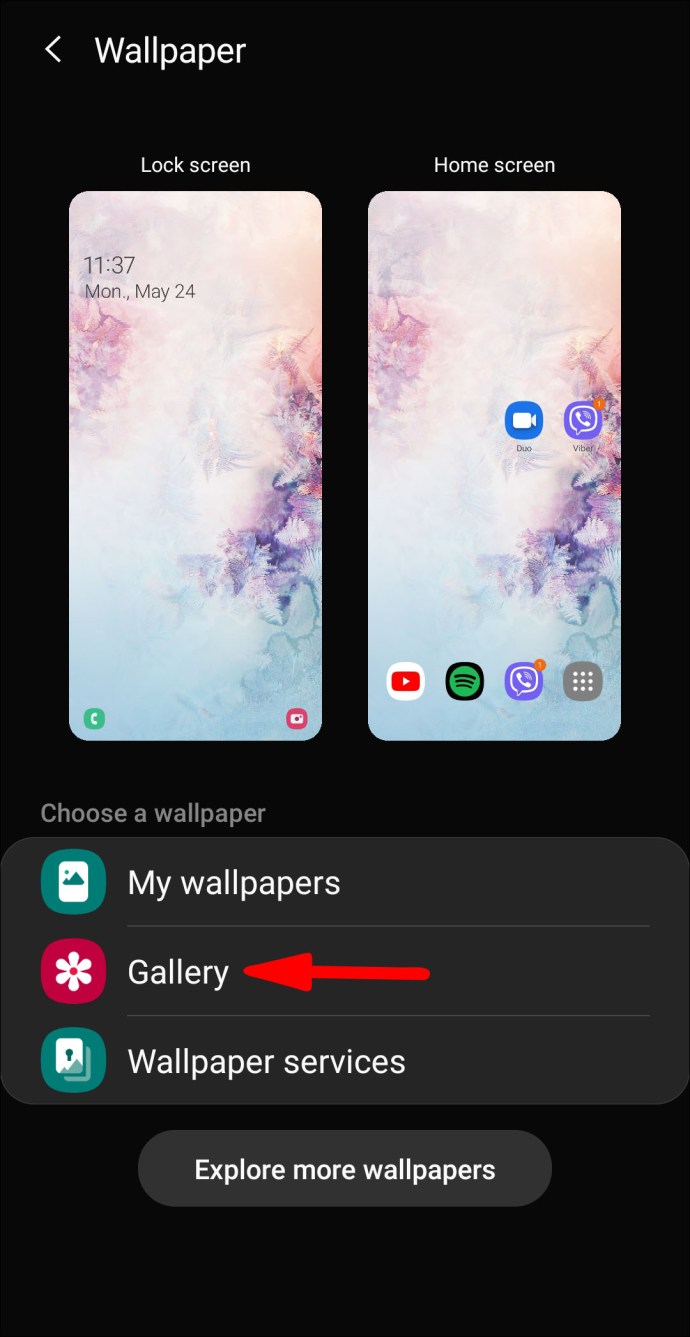Open Wallpaper services
690x1337 pixels.
pos(266,1061)
